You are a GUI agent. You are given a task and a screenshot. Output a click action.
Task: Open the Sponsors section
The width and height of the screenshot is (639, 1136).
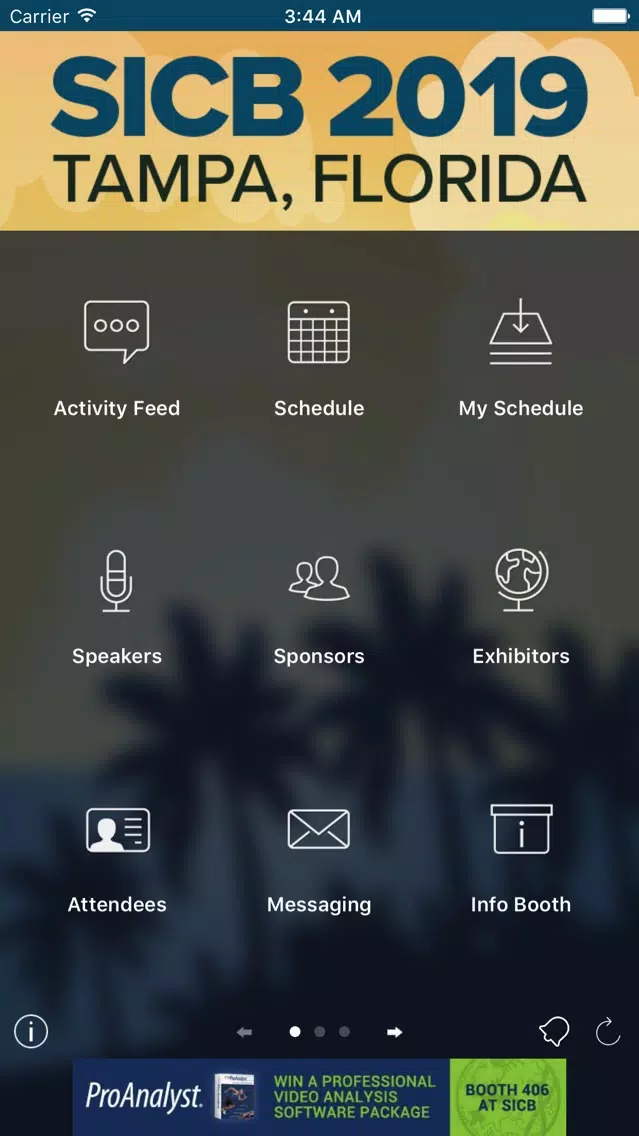[x=319, y=606]
